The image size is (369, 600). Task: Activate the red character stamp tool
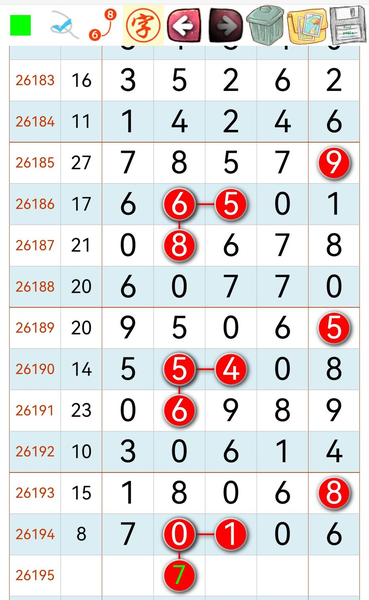click(143, 25)
